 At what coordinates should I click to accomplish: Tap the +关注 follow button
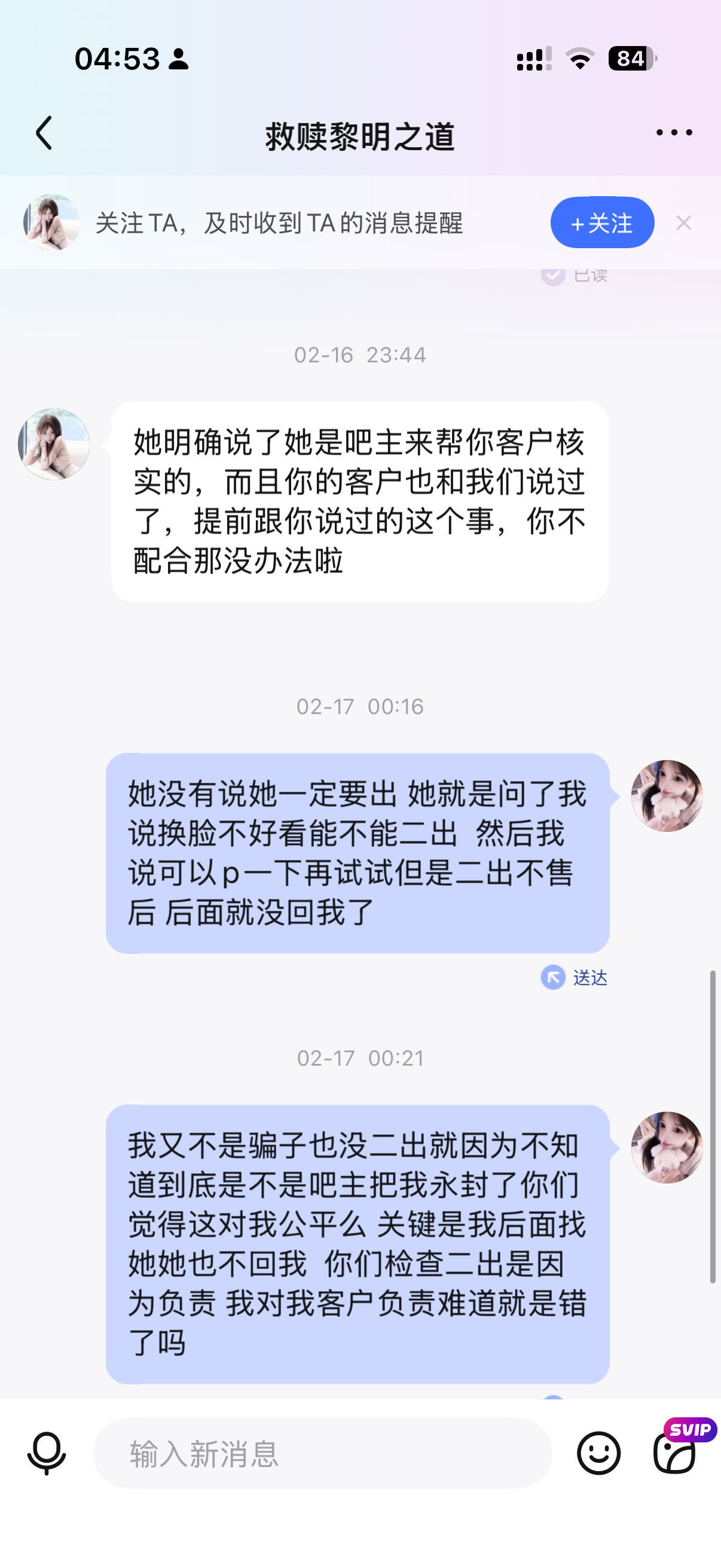click(602, 223)
